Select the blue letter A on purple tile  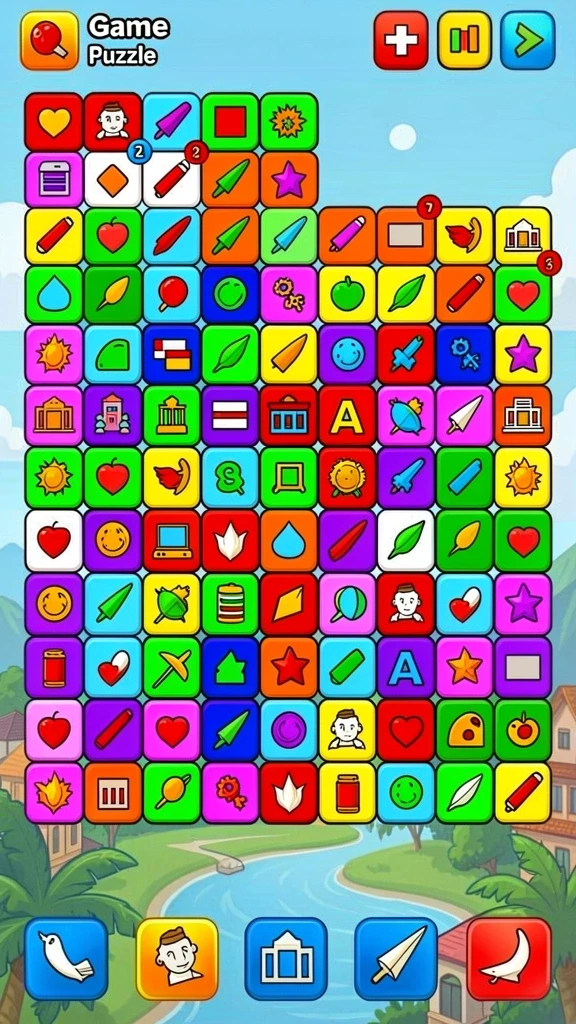(406, 667)
